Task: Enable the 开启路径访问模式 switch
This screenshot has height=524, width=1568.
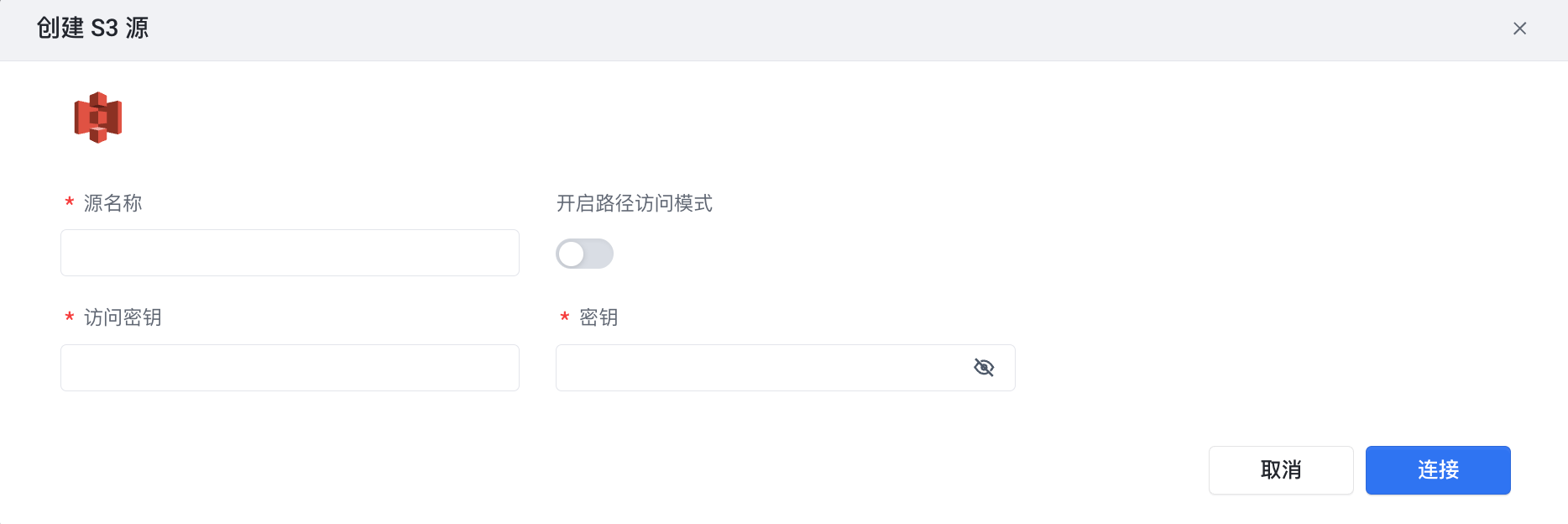Action: click(x=584, y=254)
